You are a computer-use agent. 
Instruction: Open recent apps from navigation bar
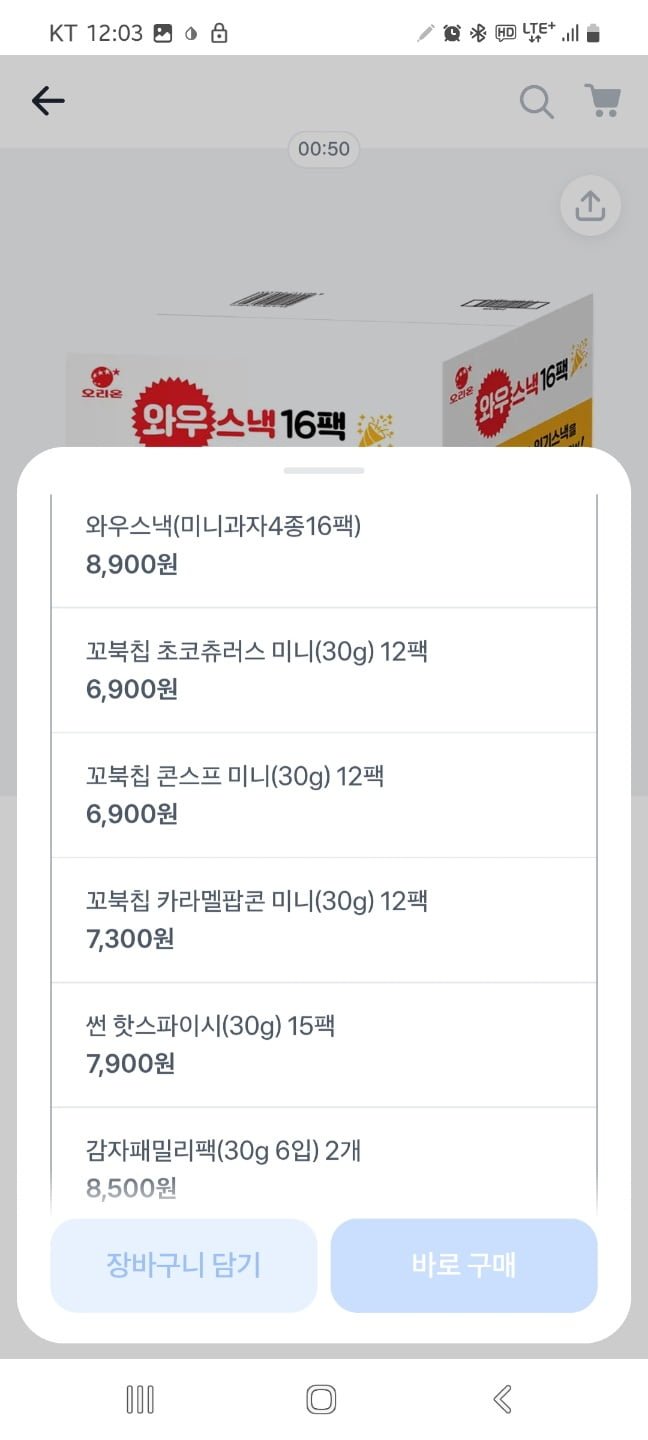click(140, 1399)
